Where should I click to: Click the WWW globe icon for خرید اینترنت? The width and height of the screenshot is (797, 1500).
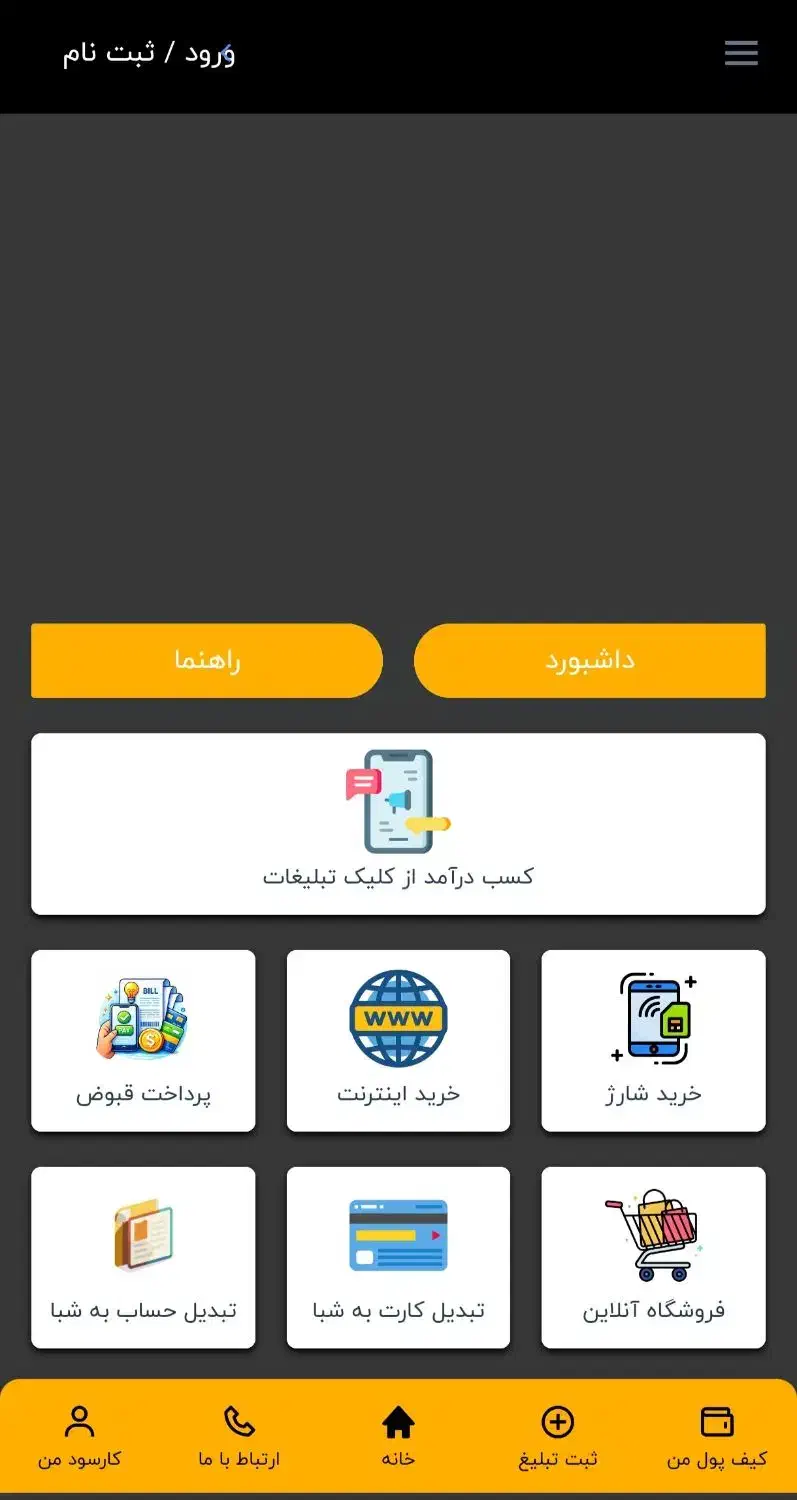tap(398, 1018)
